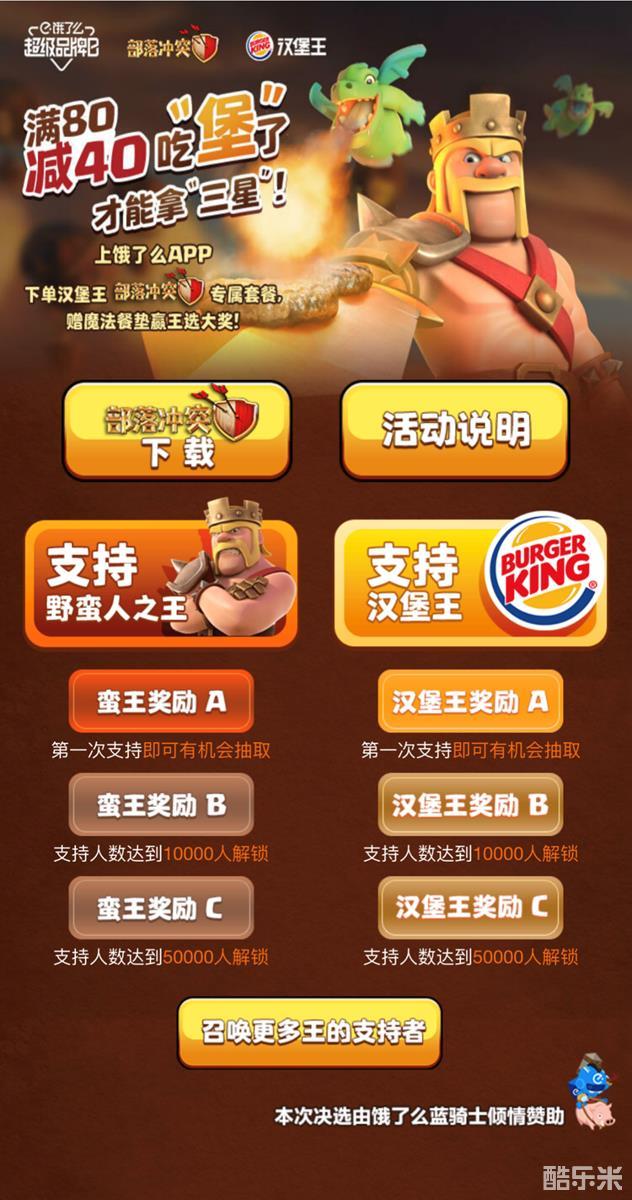Viewport: 632px width, 1200px height.
Task: Check 蛮王奖励 C
Action: click(x=161, y=908)
